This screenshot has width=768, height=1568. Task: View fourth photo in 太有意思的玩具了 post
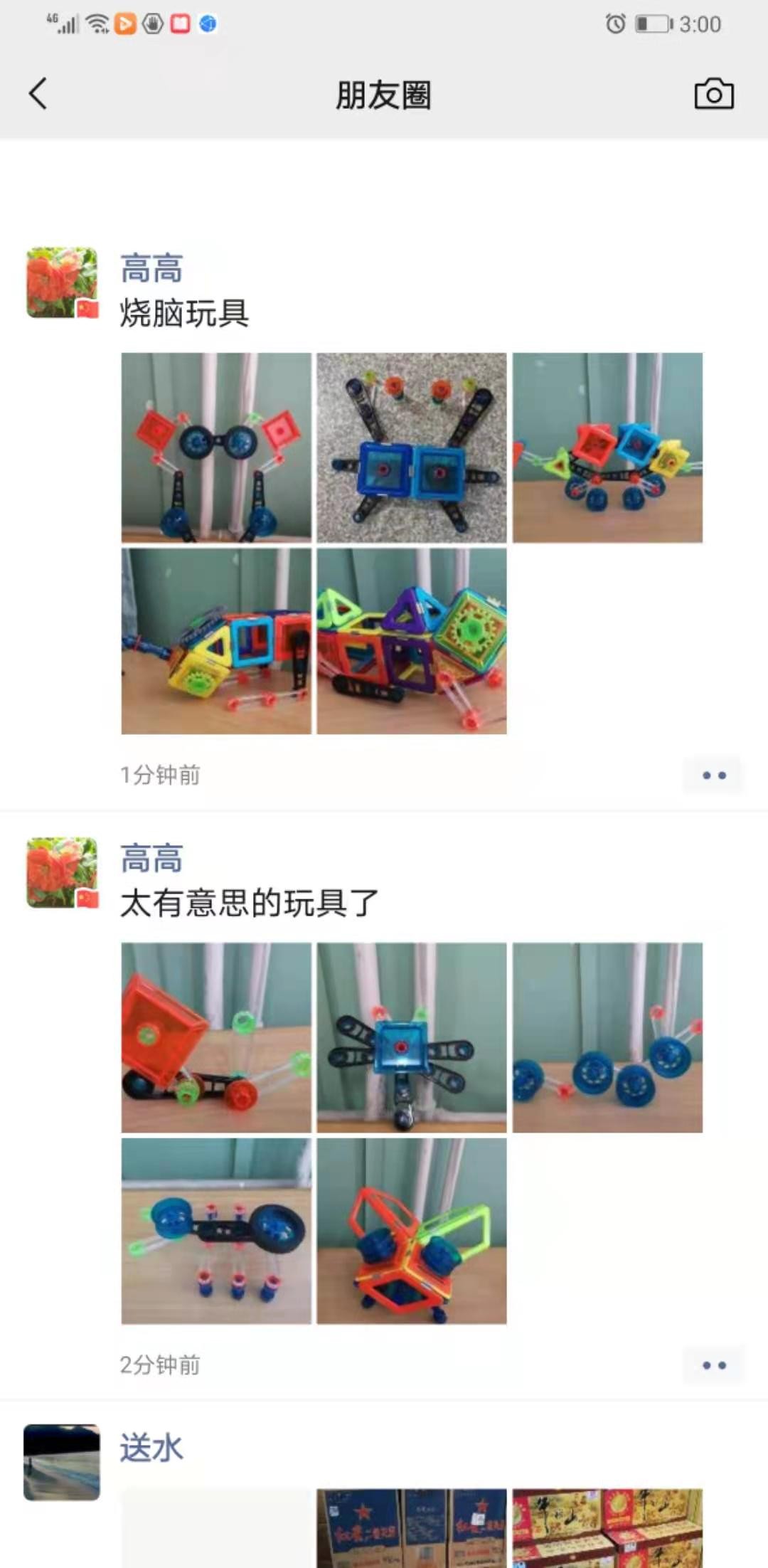coord(216,1231)
